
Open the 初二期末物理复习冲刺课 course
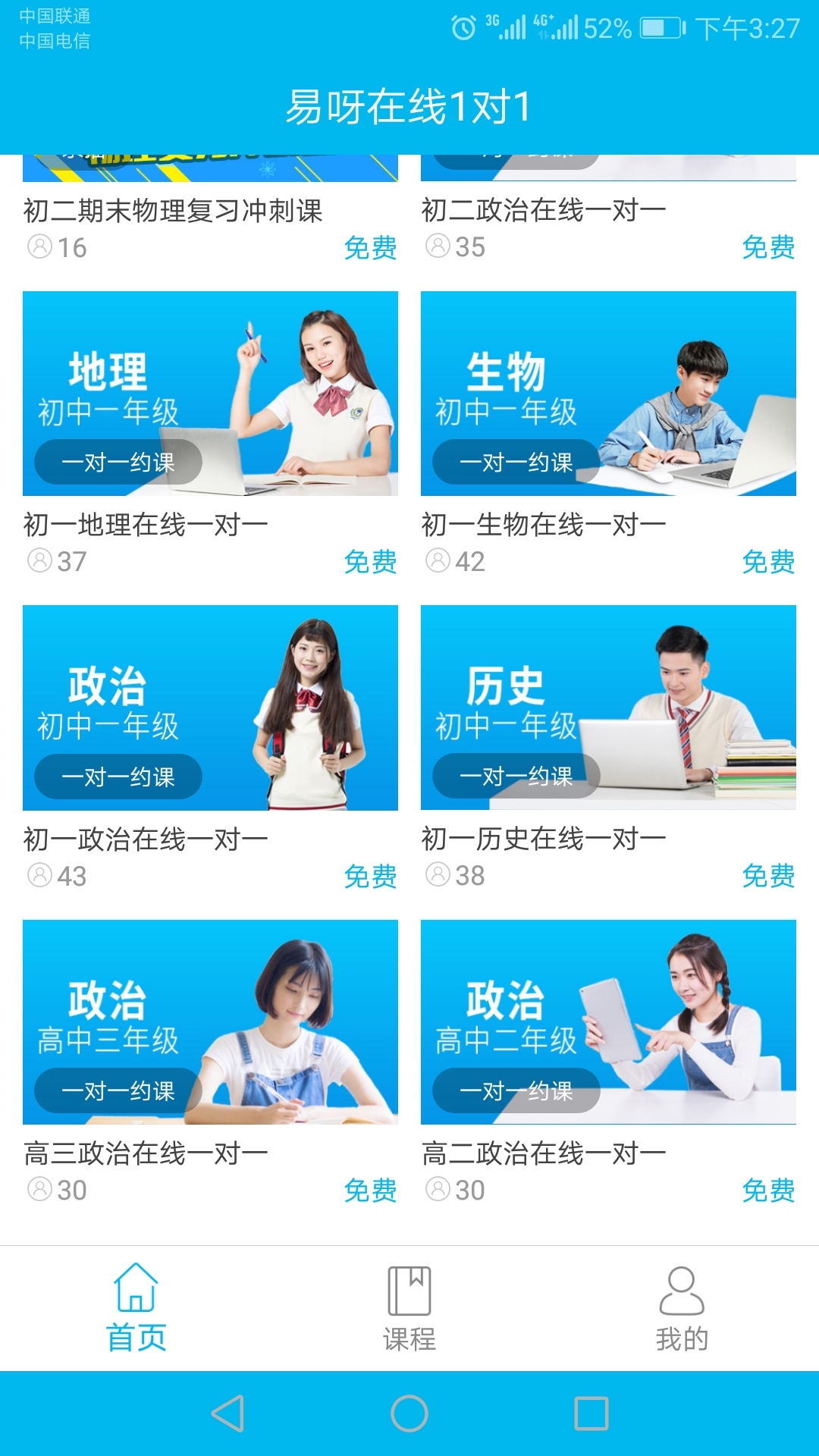coord(173,211)
